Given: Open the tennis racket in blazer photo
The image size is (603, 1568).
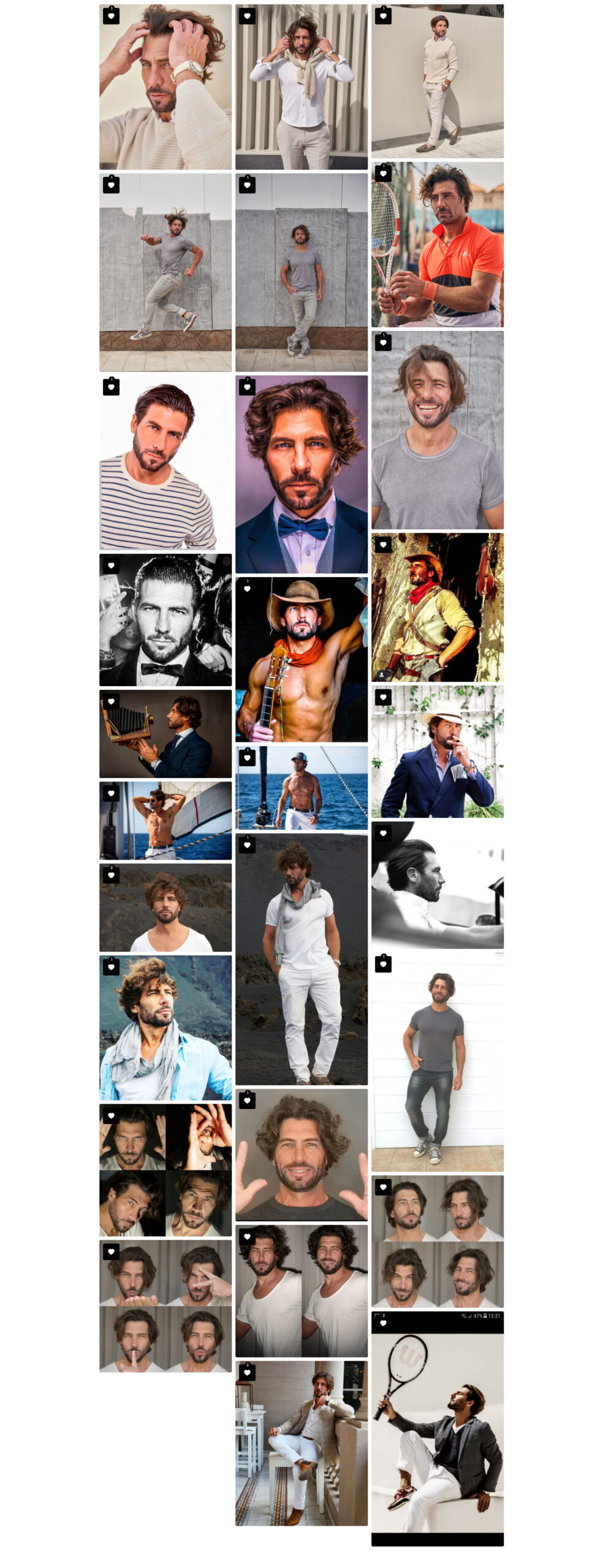Looking at the screenshot, I should [x=437, y=1433].
